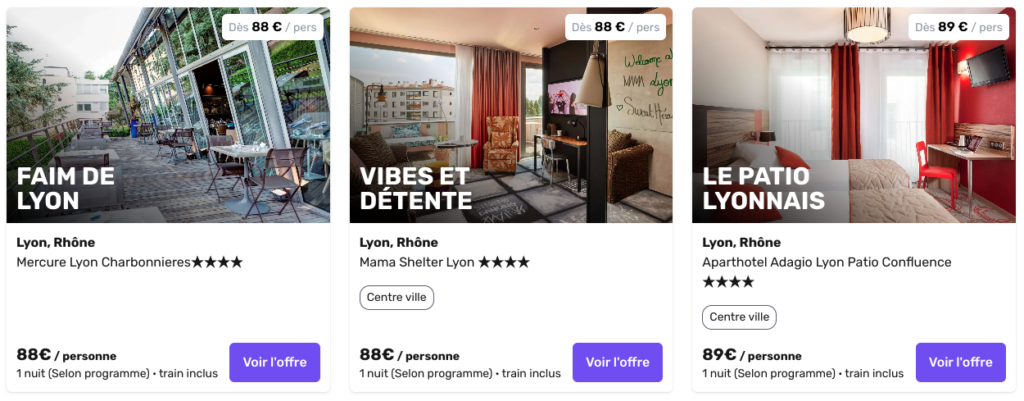The height and width of the screenshot is (401, 1024).
Task: Tap Voir l'offre for Mama Shelter Lyon
Action: pos(617,362)
